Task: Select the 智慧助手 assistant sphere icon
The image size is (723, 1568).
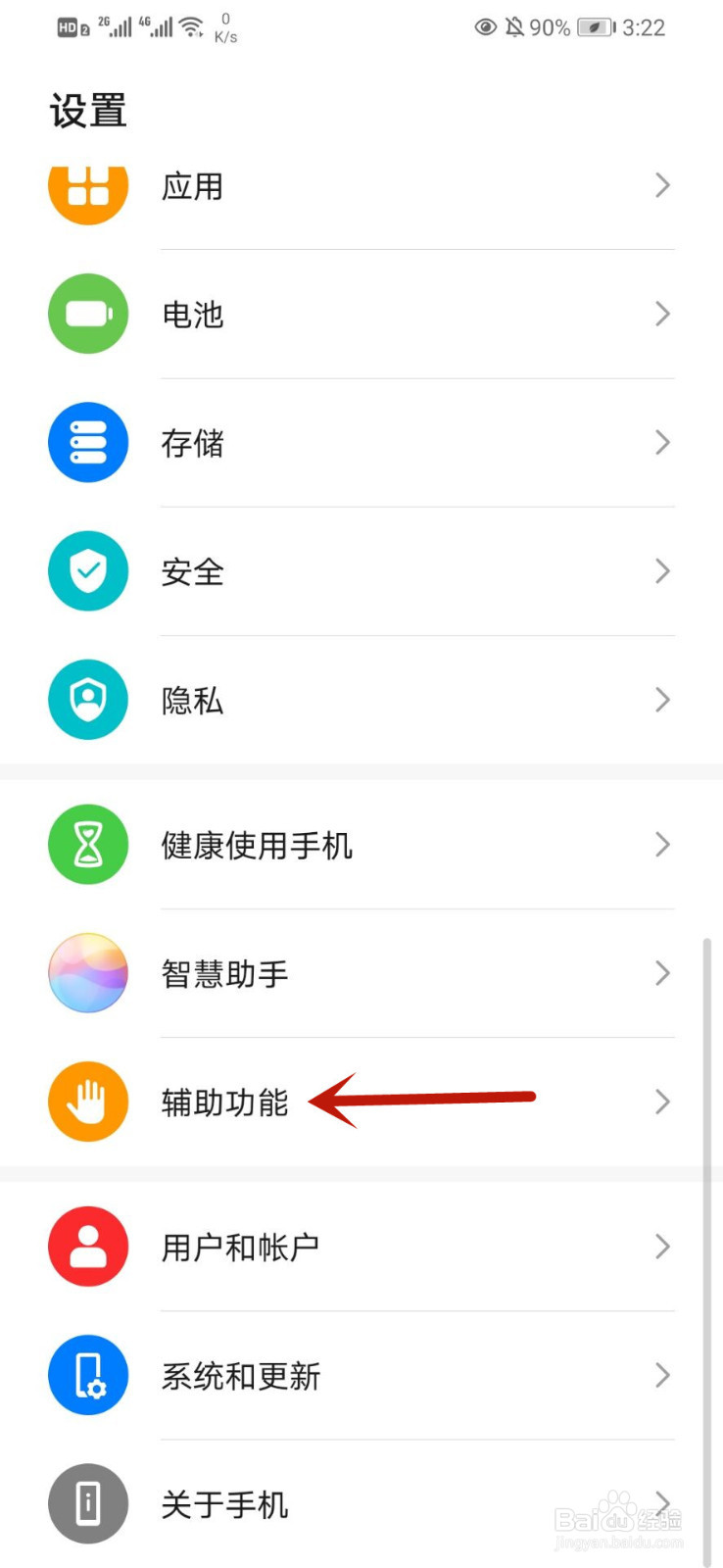Action: click(88, 973)
